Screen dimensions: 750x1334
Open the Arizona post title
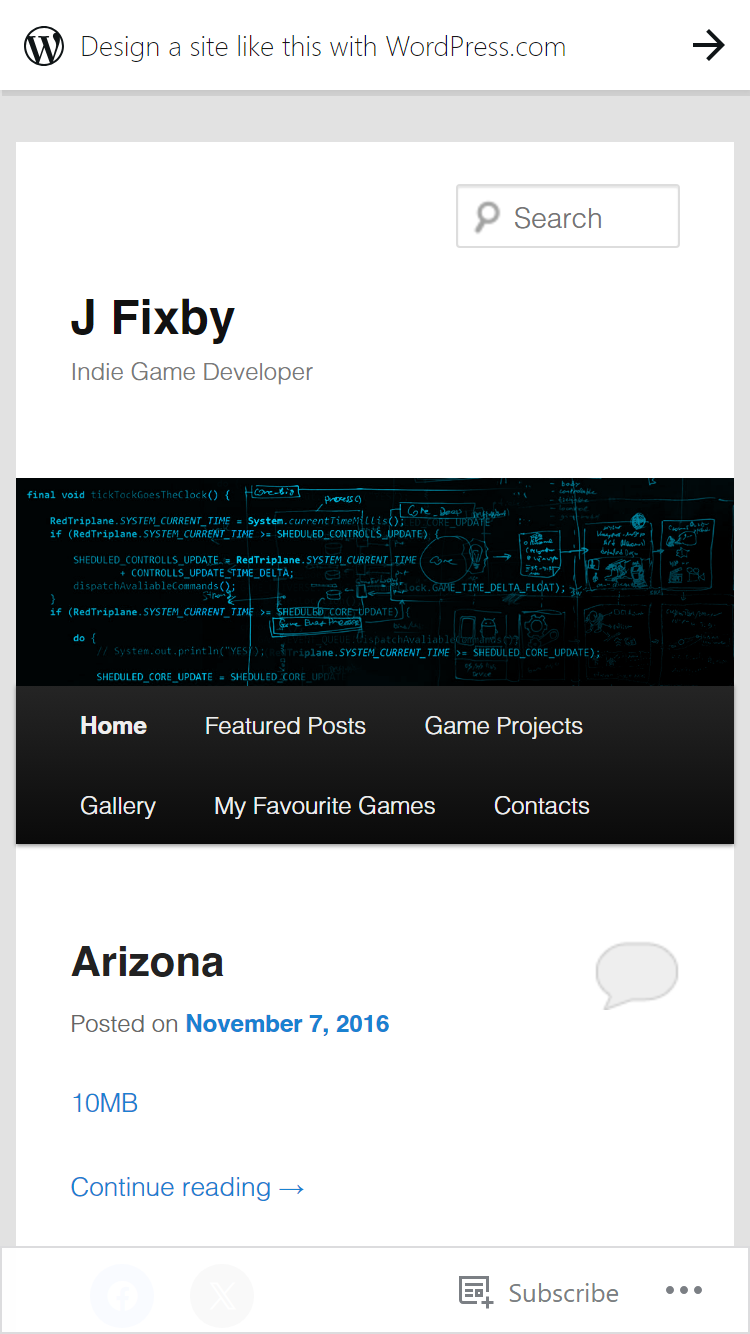click(147, 962)
